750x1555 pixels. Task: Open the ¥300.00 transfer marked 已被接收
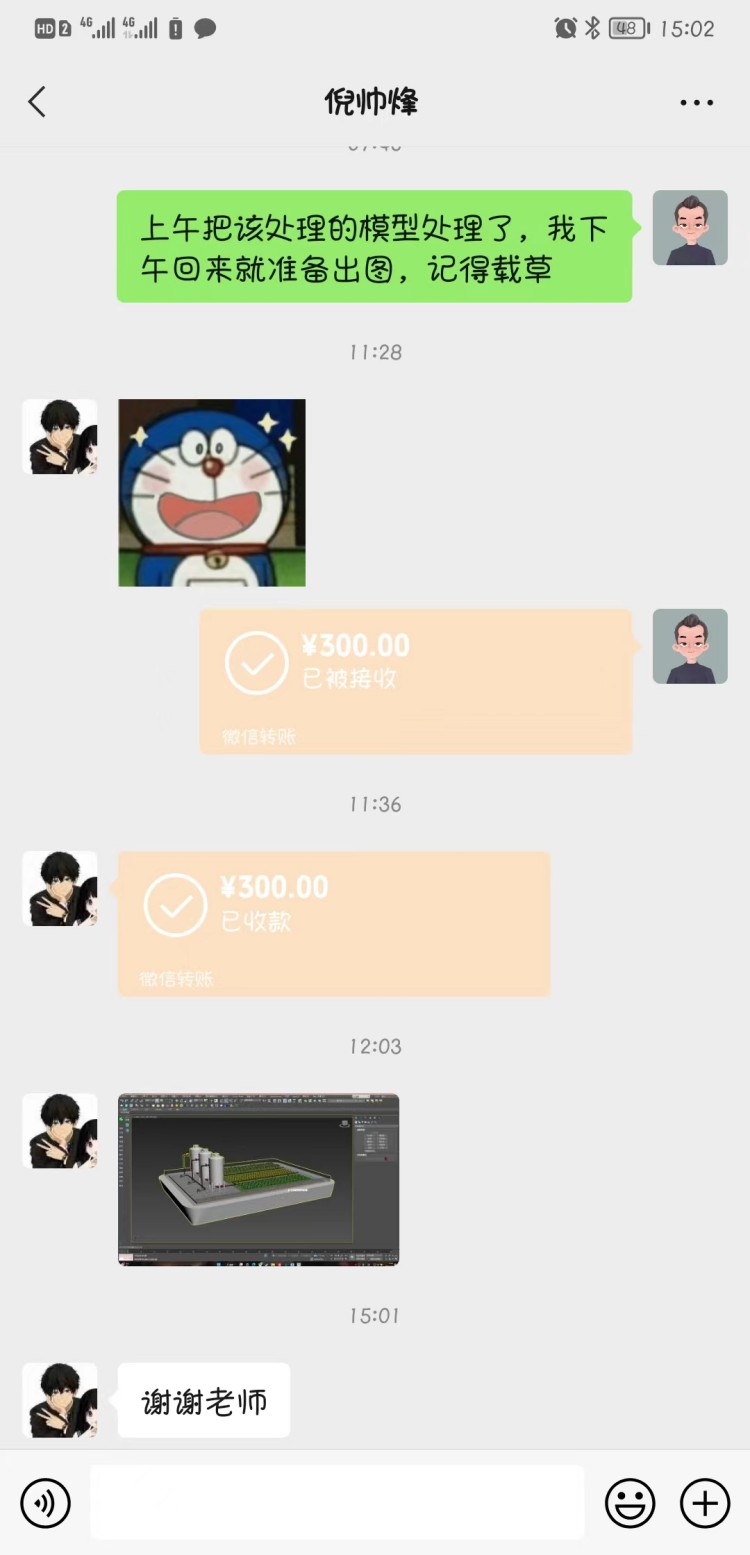pos(415,680)
